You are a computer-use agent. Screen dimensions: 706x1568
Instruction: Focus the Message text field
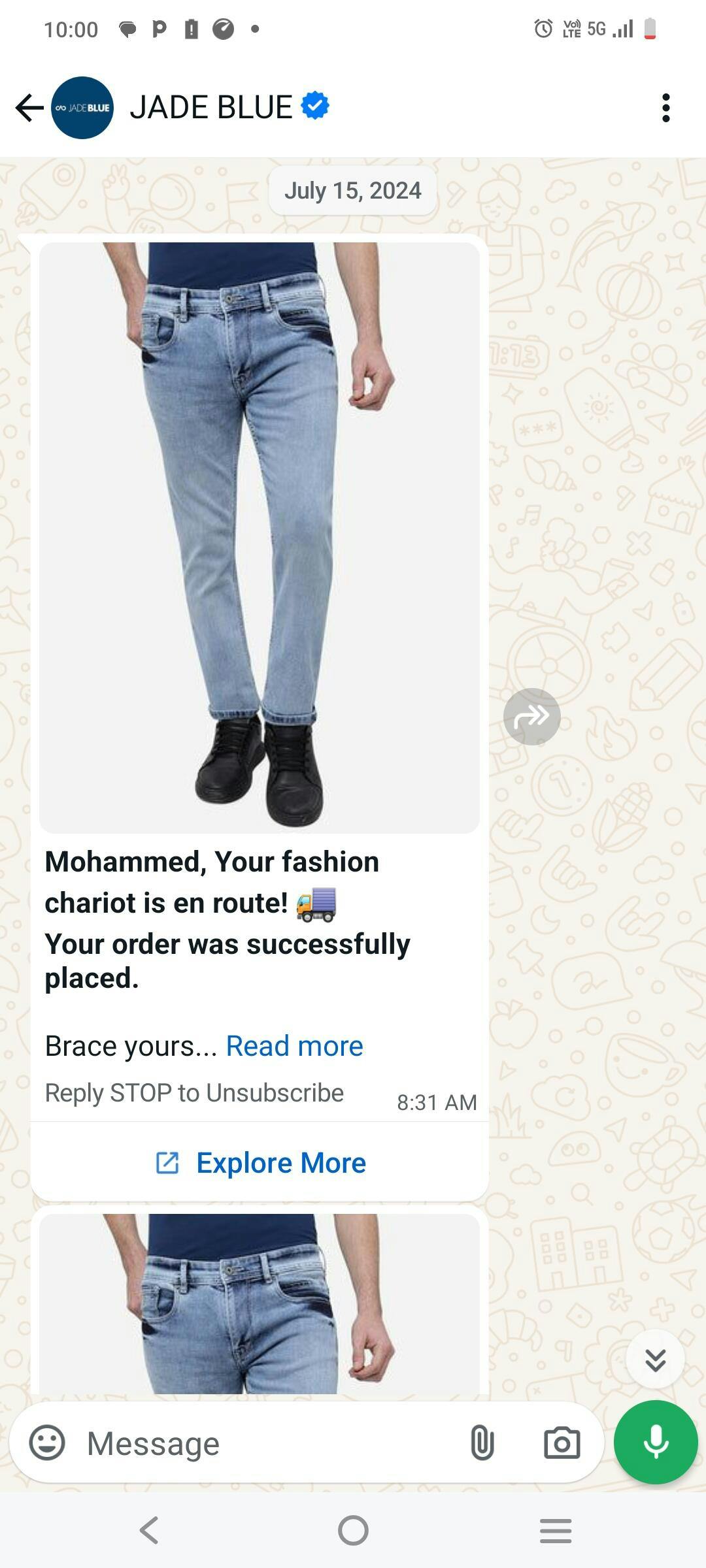[x=261, y=1443]
